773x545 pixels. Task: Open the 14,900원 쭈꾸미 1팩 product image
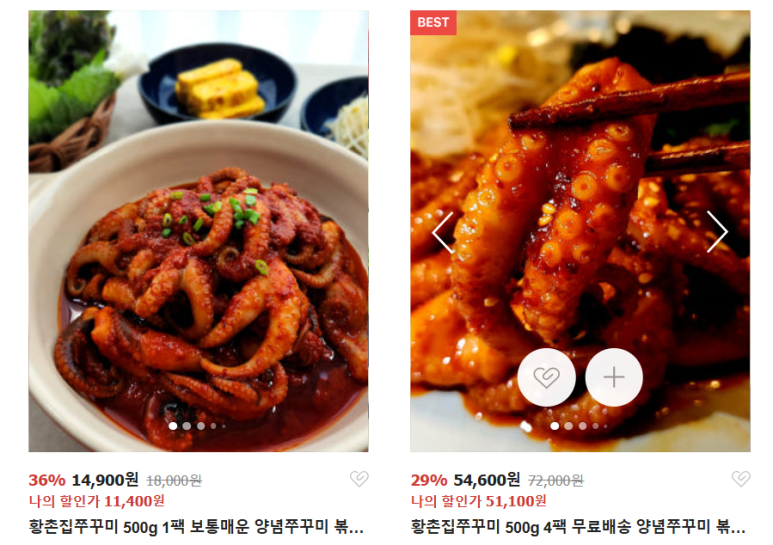click(198, 230)
